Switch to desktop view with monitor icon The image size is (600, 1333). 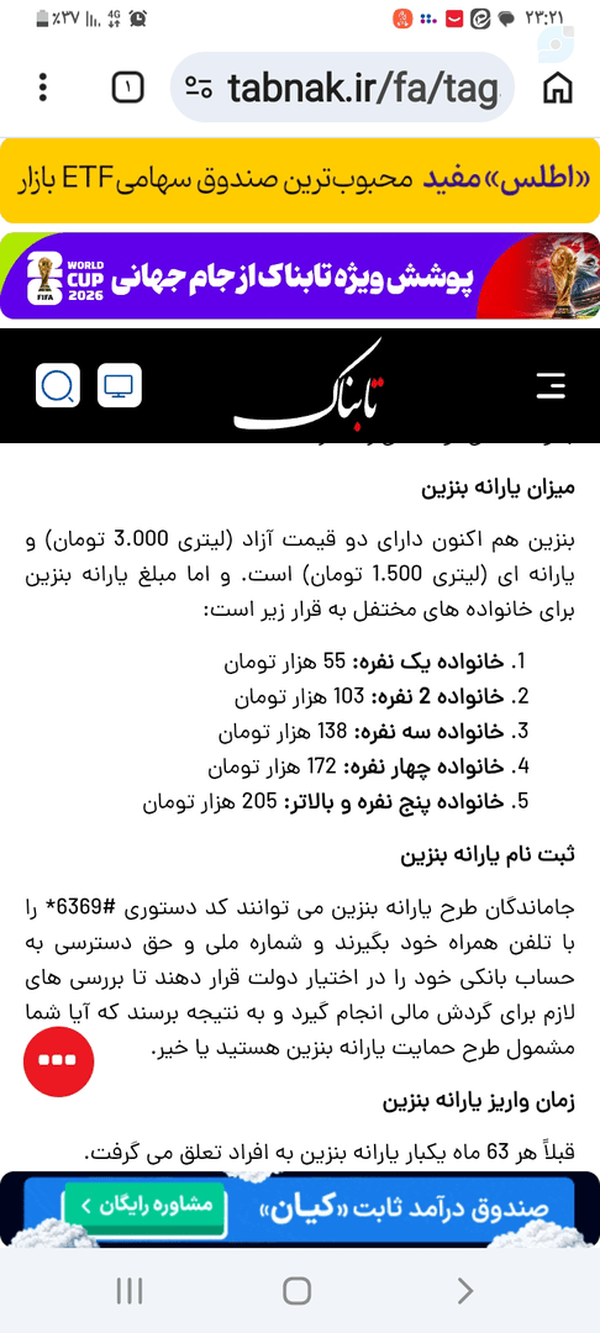pos(120,385)
